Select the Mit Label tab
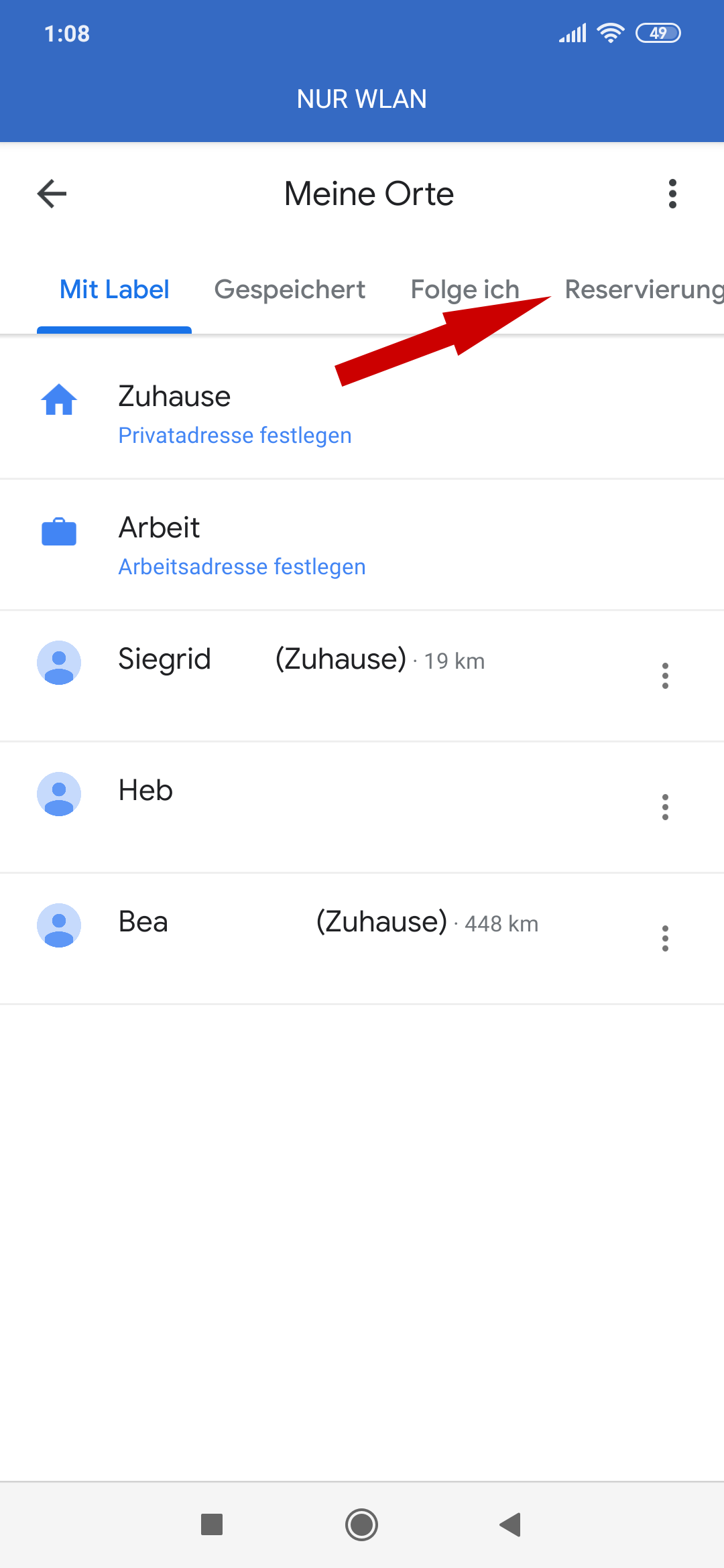 pos(115,290)
